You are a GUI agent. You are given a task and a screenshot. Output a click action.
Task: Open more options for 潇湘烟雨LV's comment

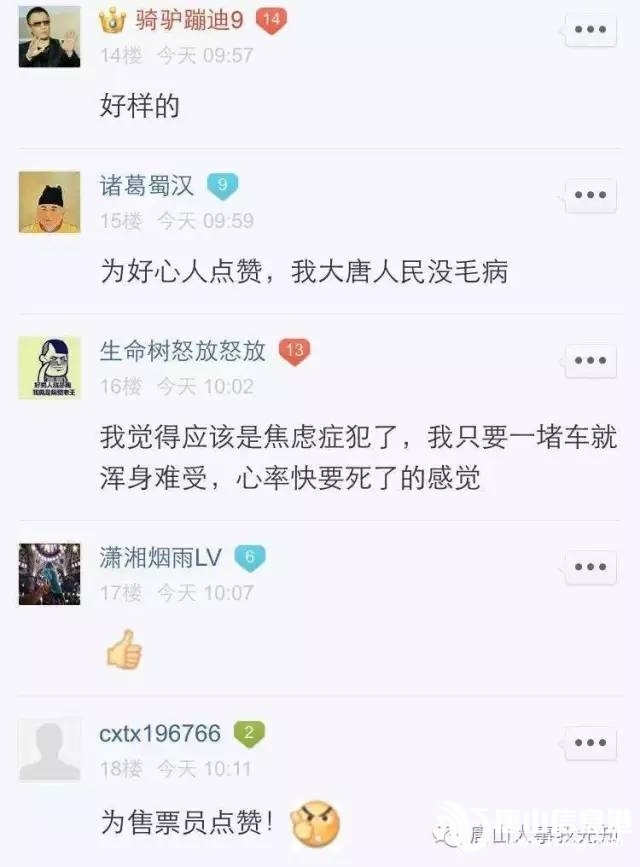point(590,568)
